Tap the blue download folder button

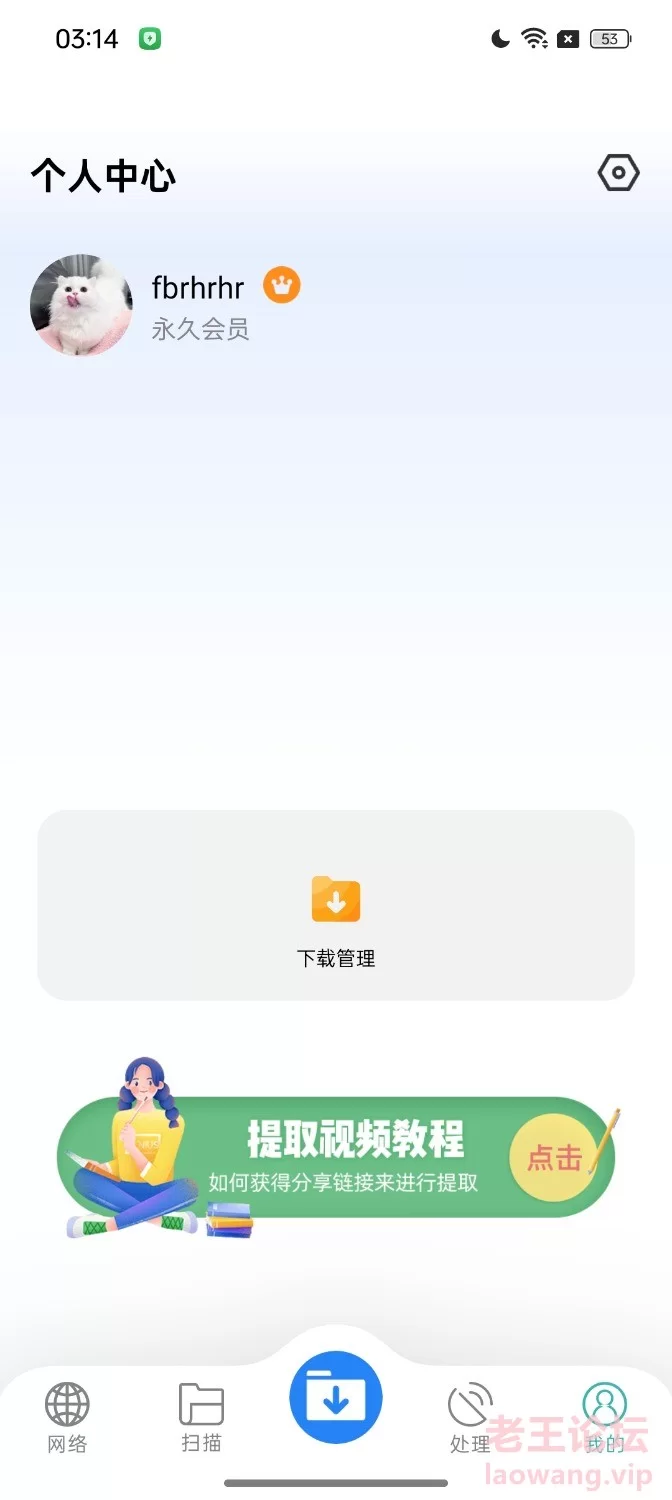click(336, 1398)
